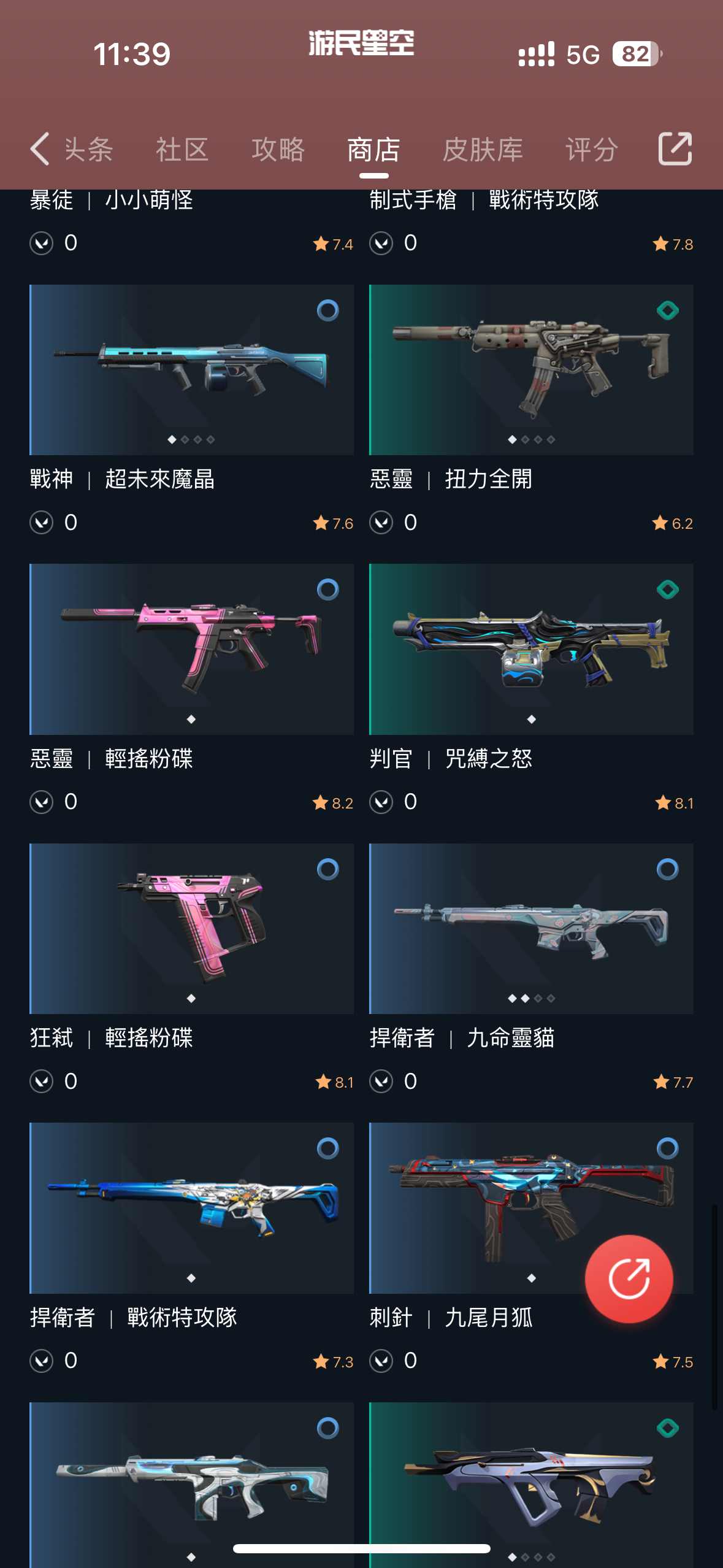Open the 捍衛者 戰術特攻隊 skin card

point(191,1207)
